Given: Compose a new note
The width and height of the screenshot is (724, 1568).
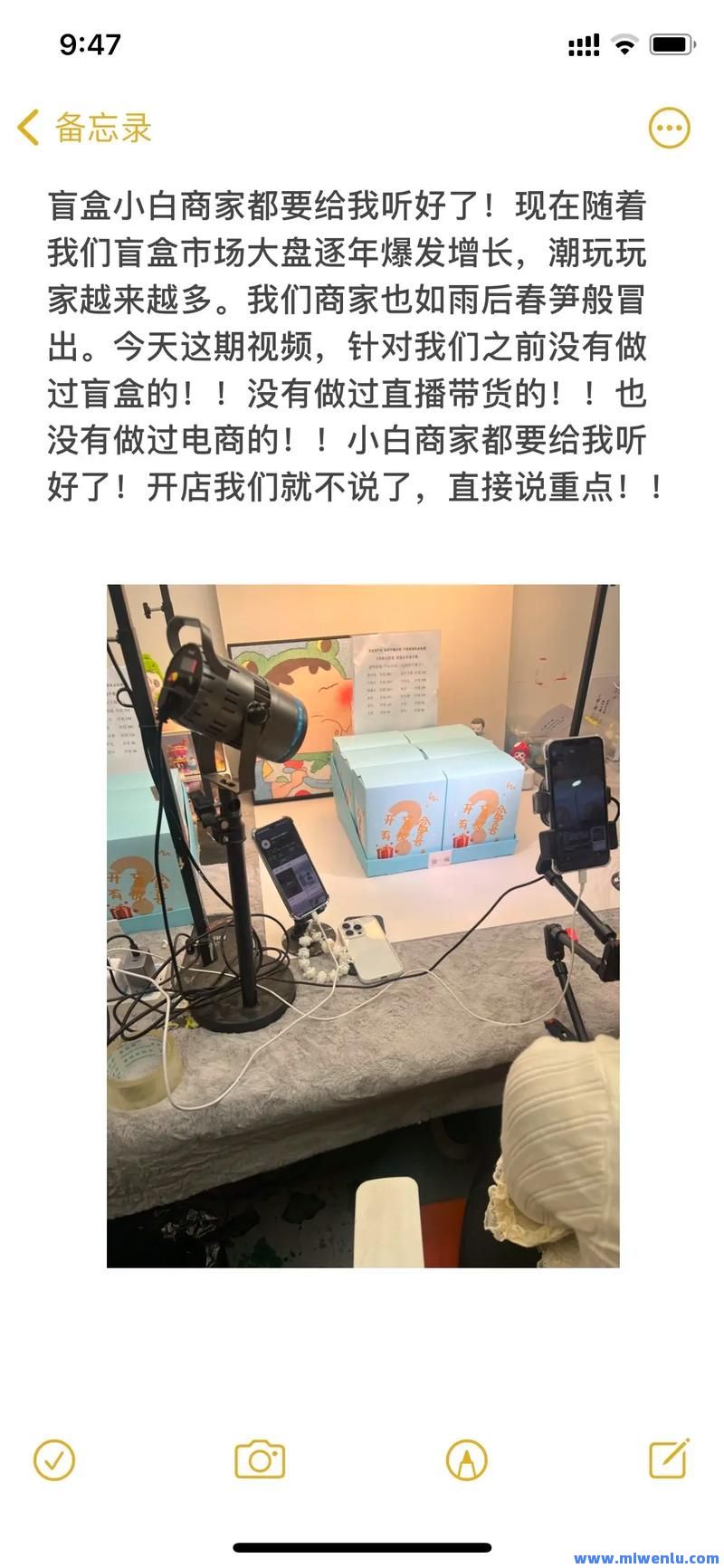Looking at the screenshot, I should coord(670,1458).
